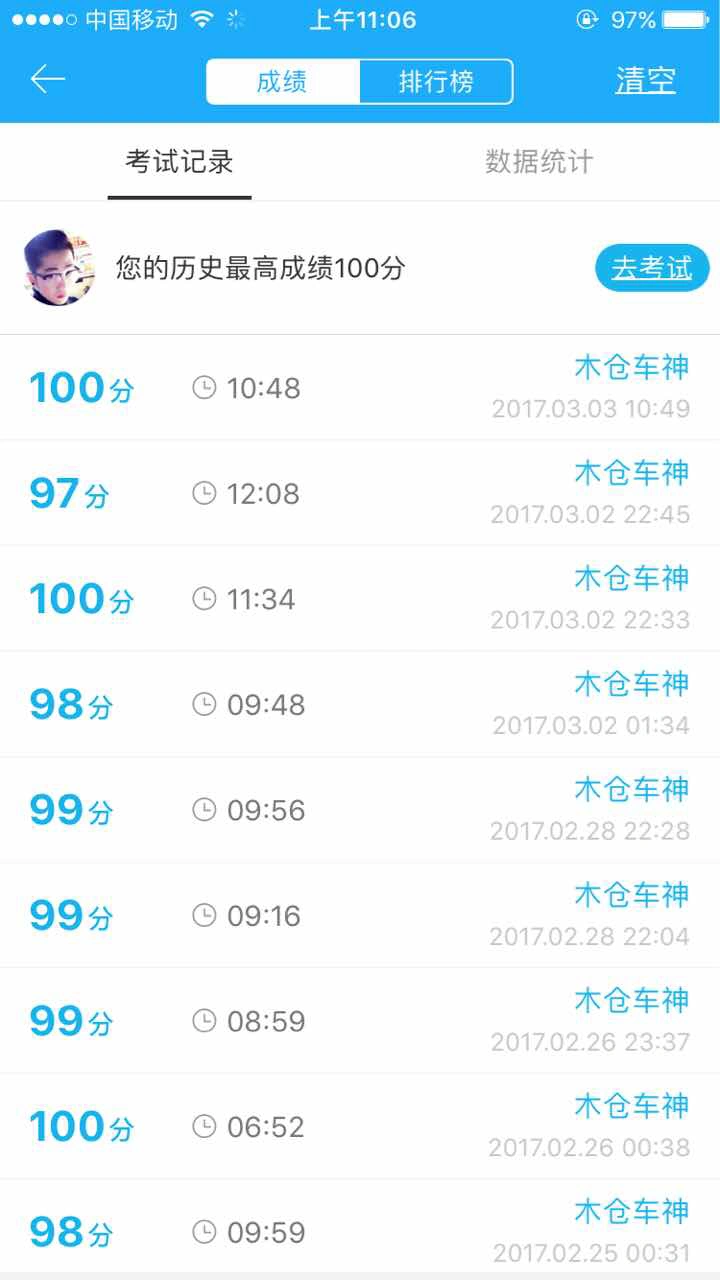Open the record with time 06:52
This screenshot has width=720, height=1280.
[x=360, y=1127]
